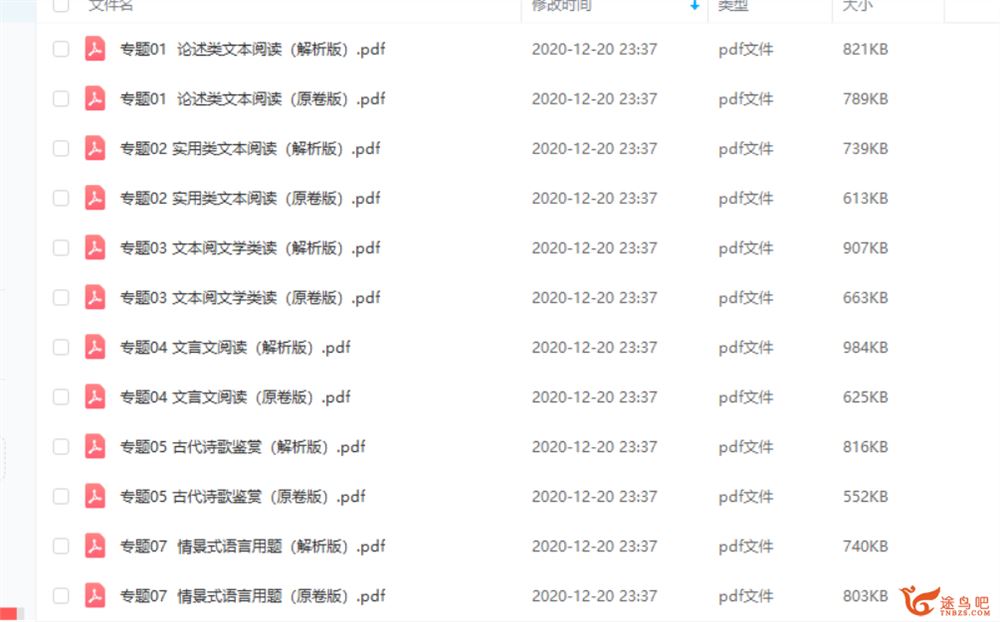The image size is (1000, 622).
Task: Sort files by 修改时间 column
Action: point(562,6)
